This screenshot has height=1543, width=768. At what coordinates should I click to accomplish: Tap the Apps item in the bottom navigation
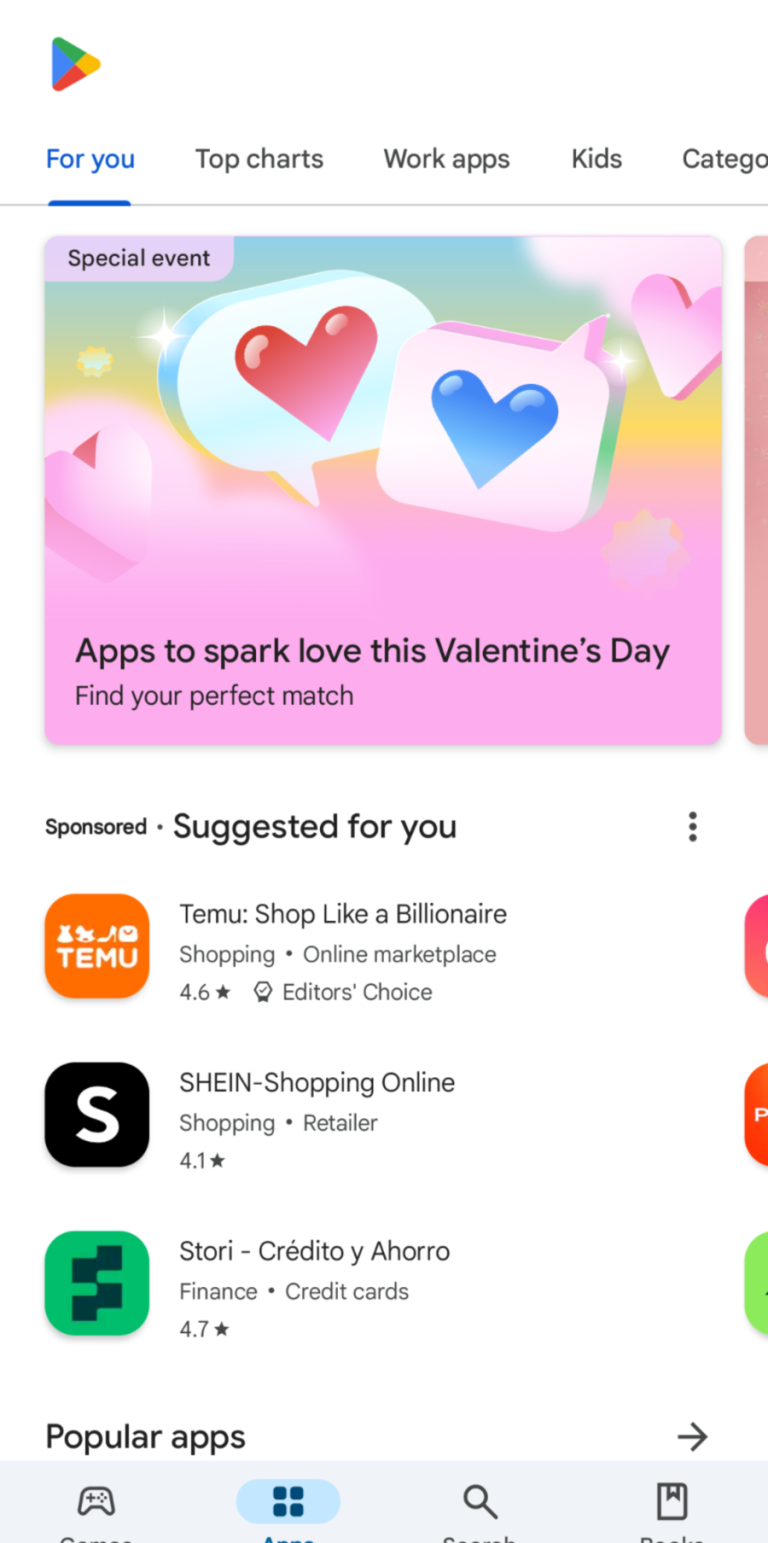[x=288, y=1503]
